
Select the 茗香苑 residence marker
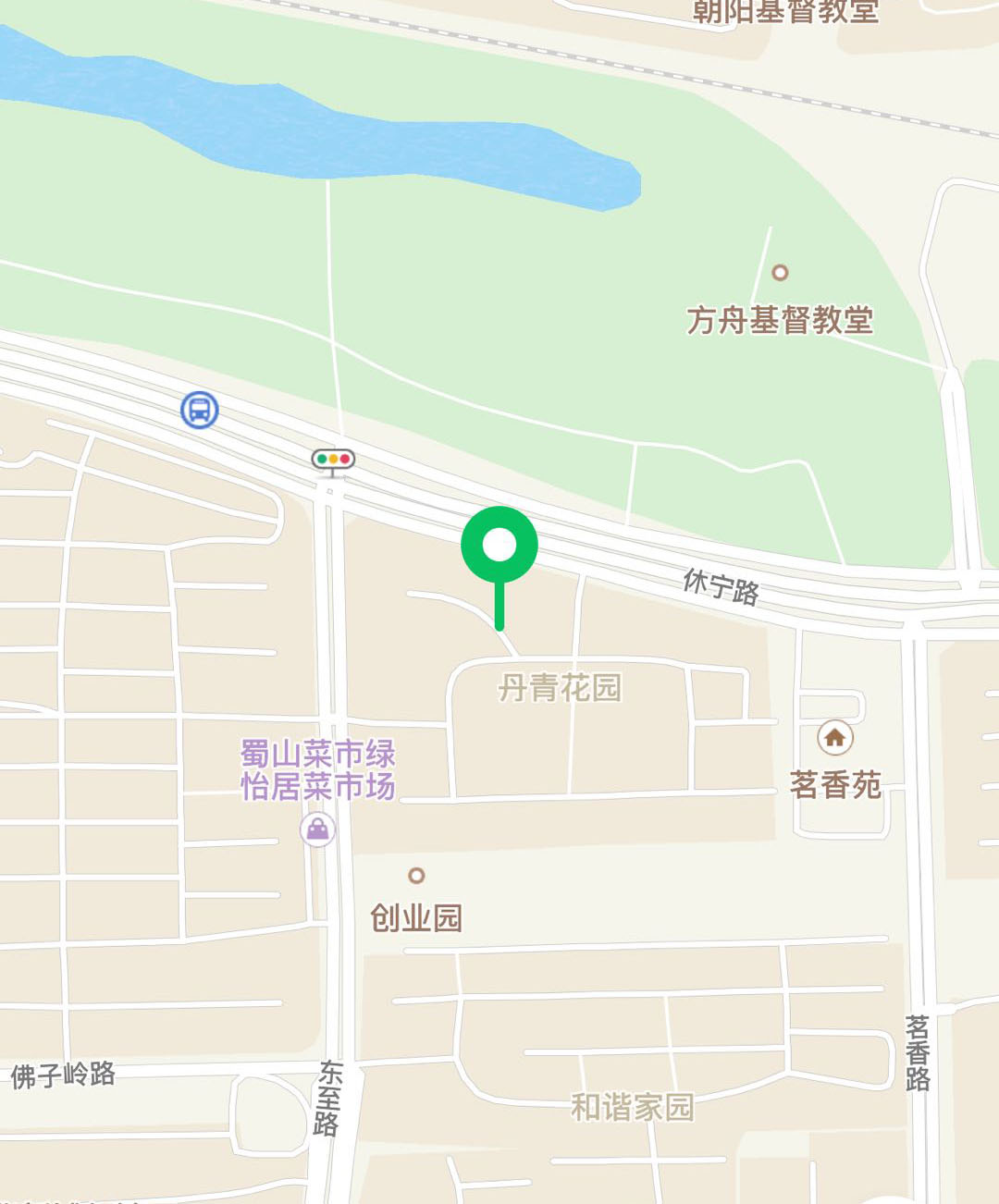coord(834,738)
